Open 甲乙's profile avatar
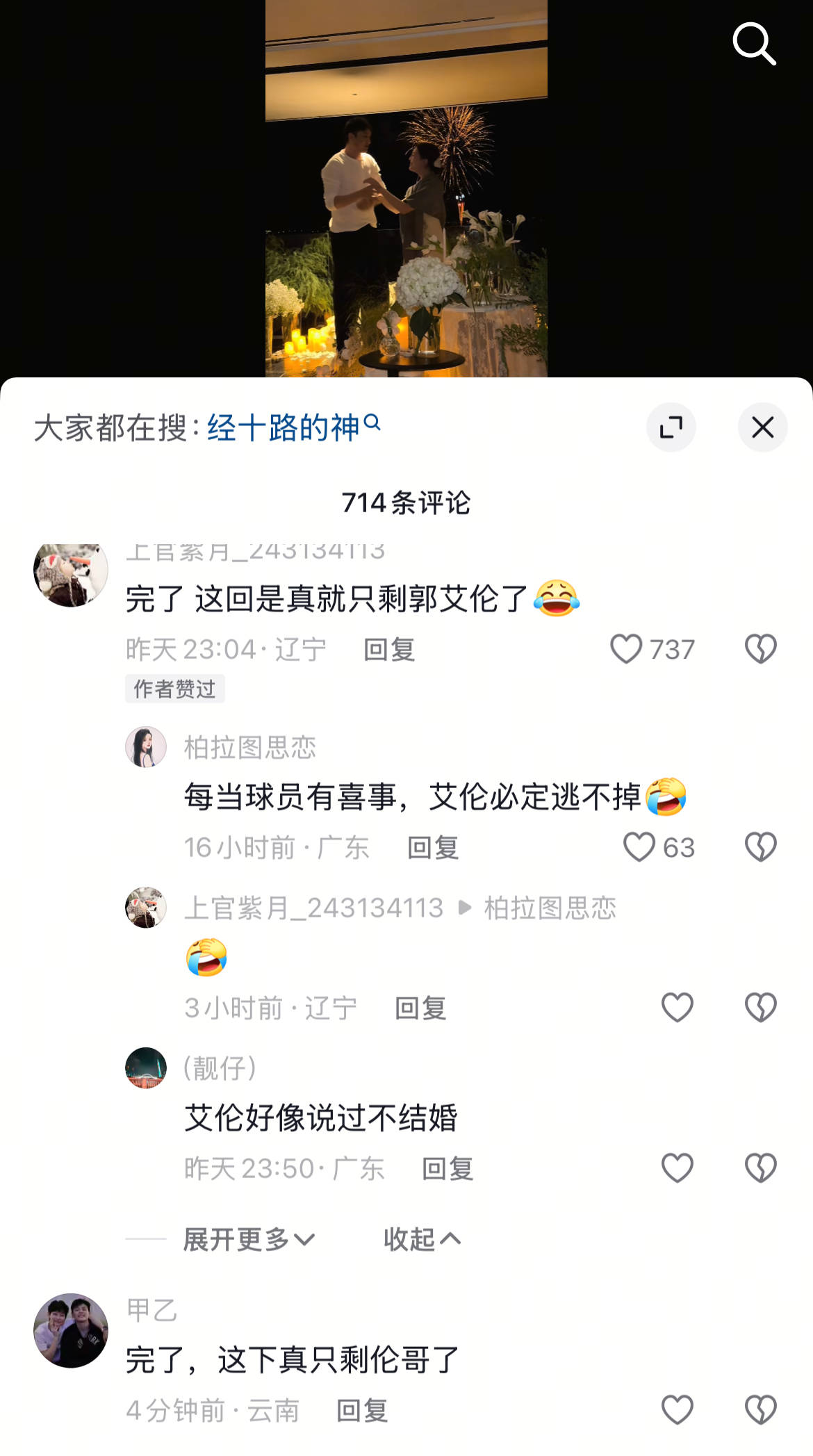The width and height of the screenshot is (813, 1456). pos(71,1330)
